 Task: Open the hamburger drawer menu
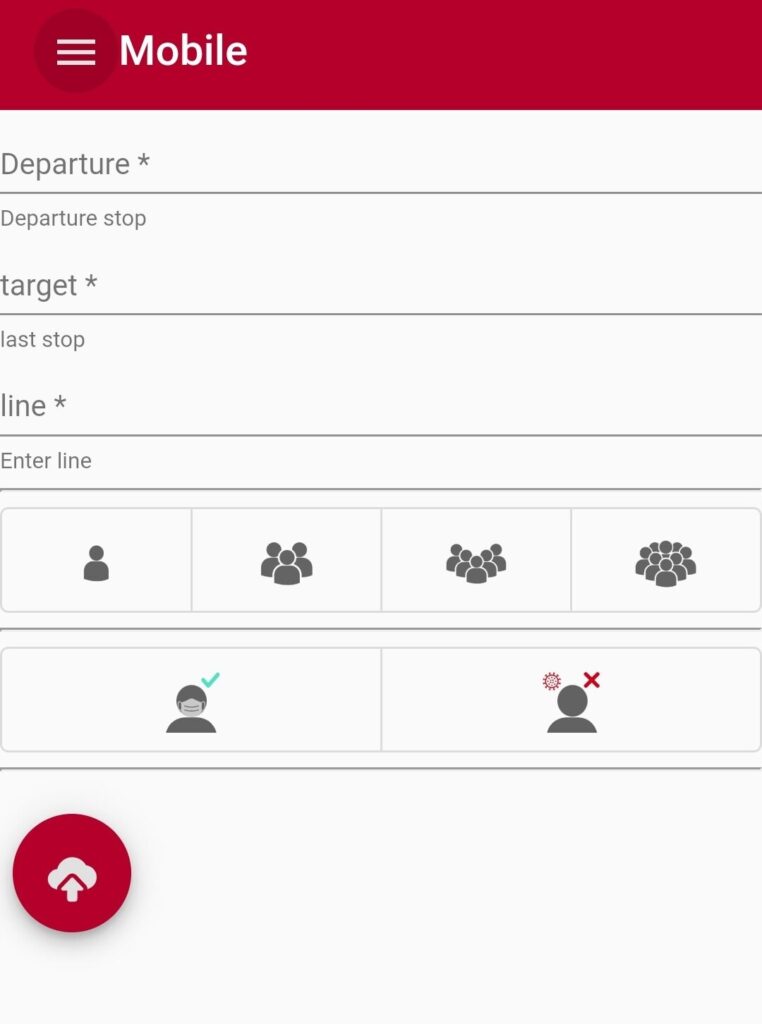[x=76, y=51]
